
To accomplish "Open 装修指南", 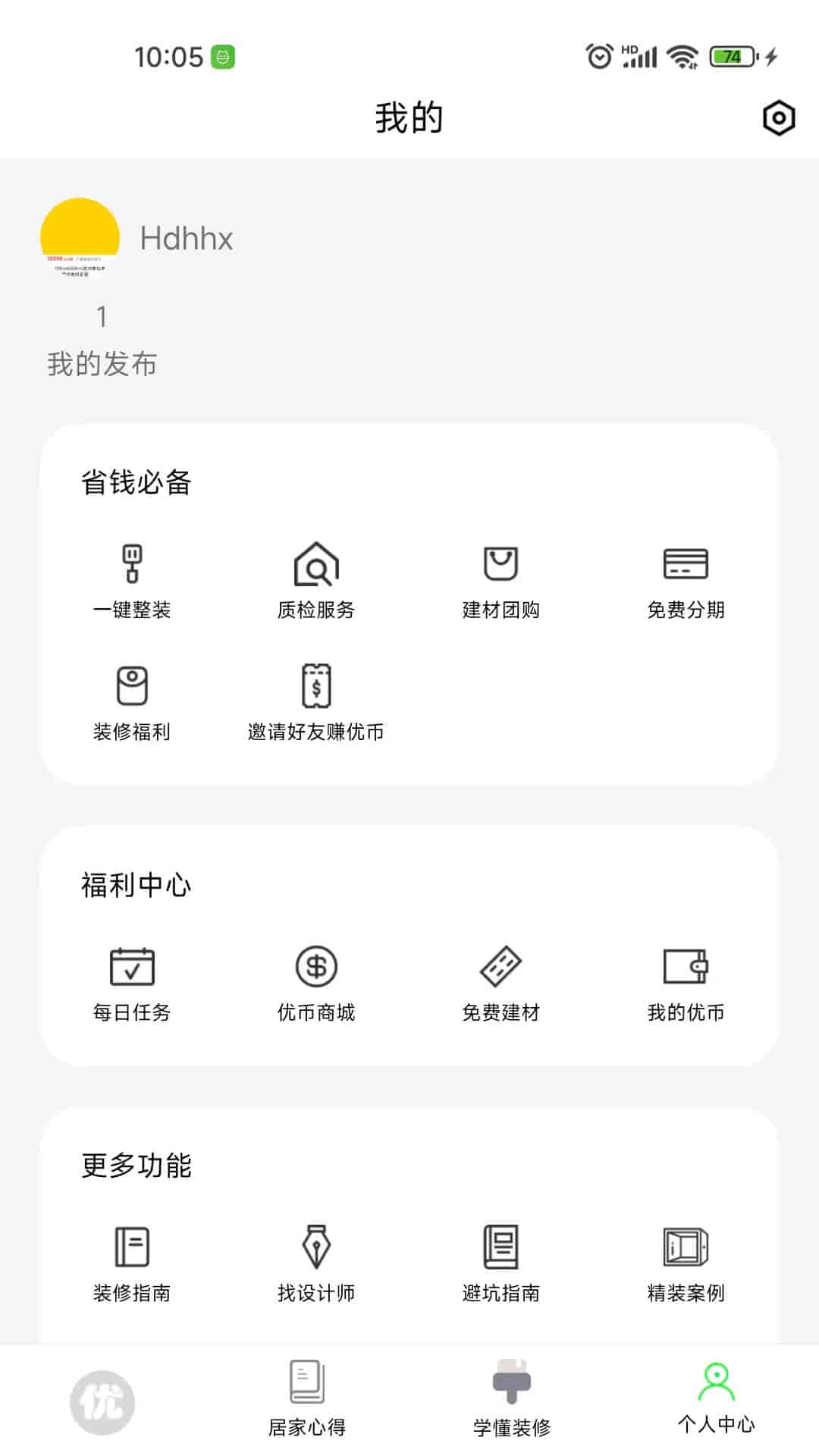I will (x=132, y=1263).
